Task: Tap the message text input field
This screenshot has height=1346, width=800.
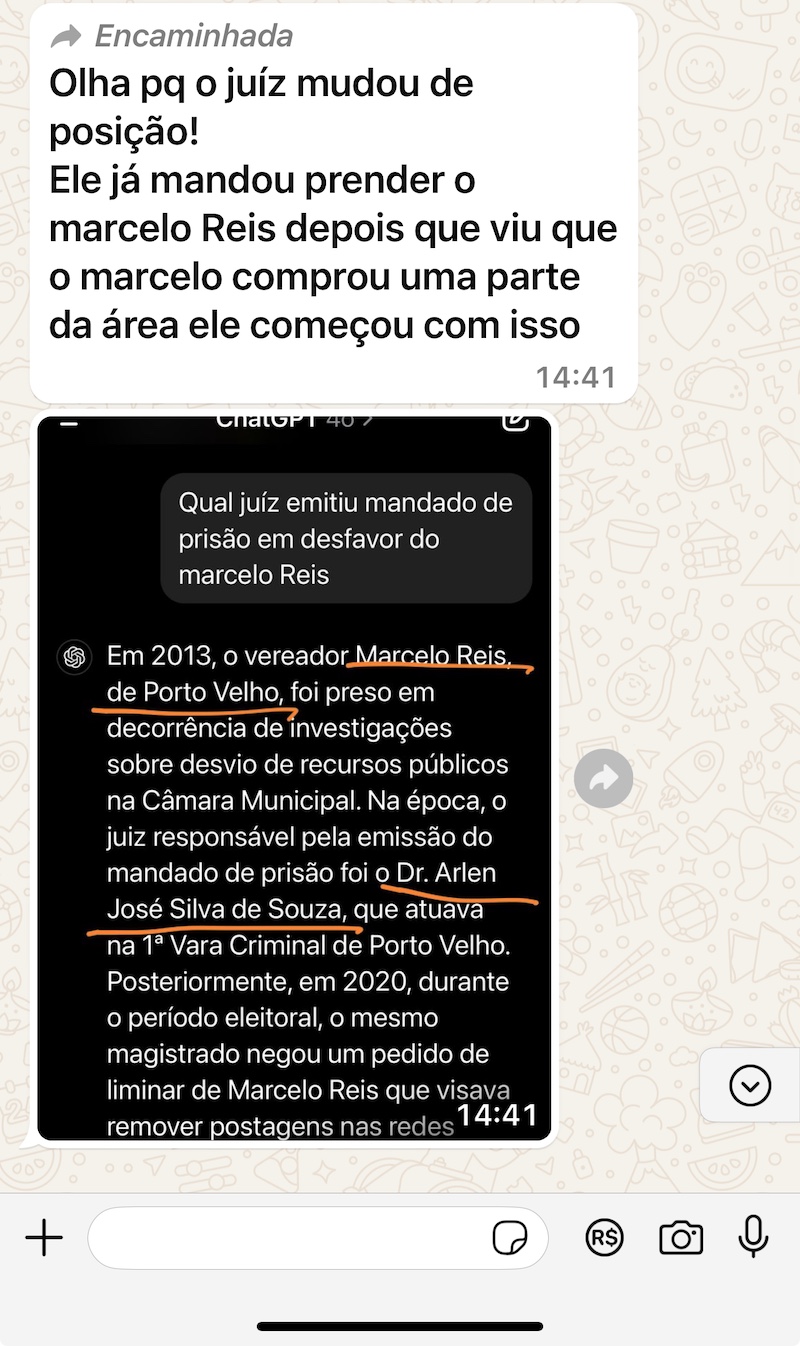Action: pyautogui.click(x=290, y=1238)
